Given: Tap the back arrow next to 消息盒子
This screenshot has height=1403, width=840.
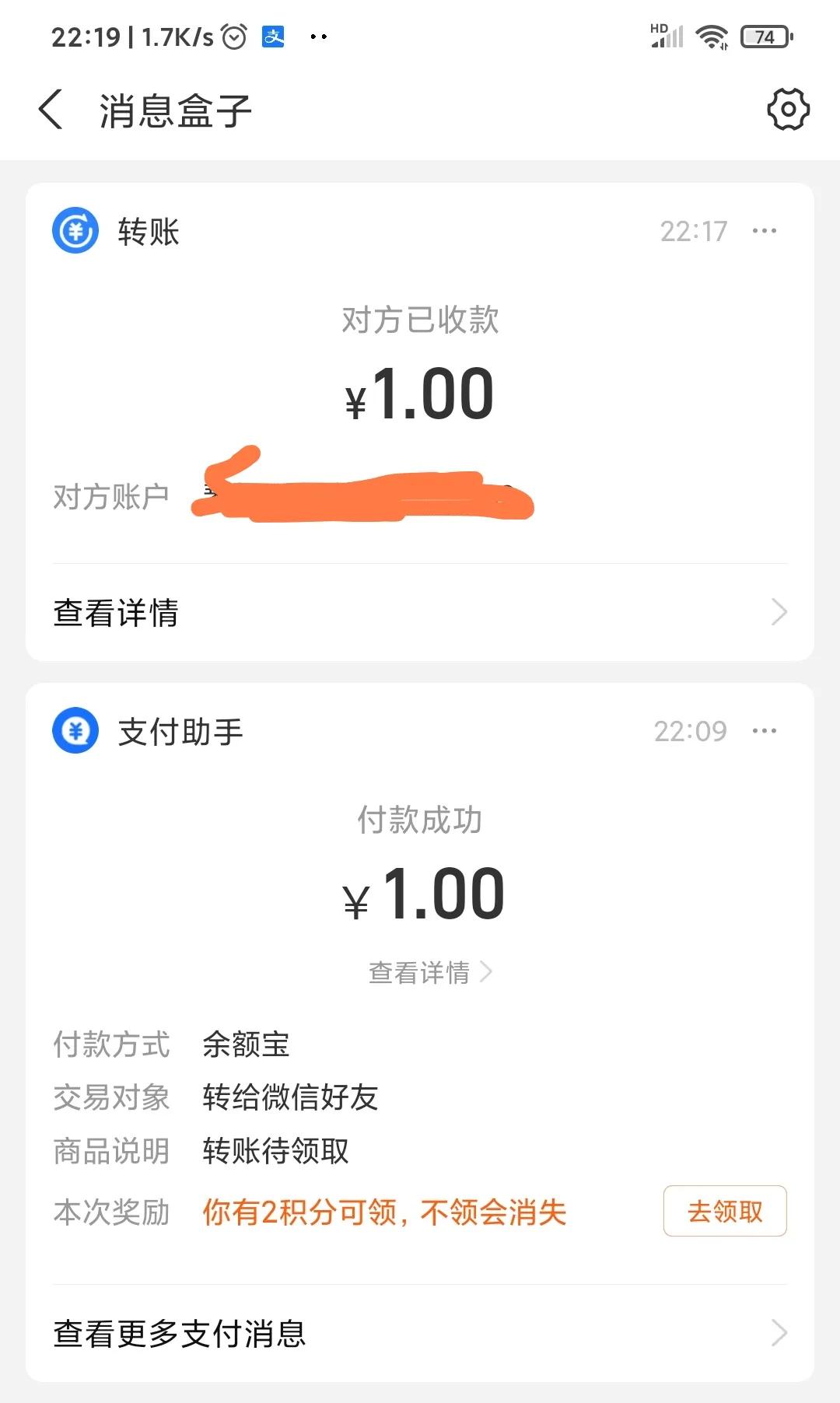Looking at the screenshot, I should 50,110.
